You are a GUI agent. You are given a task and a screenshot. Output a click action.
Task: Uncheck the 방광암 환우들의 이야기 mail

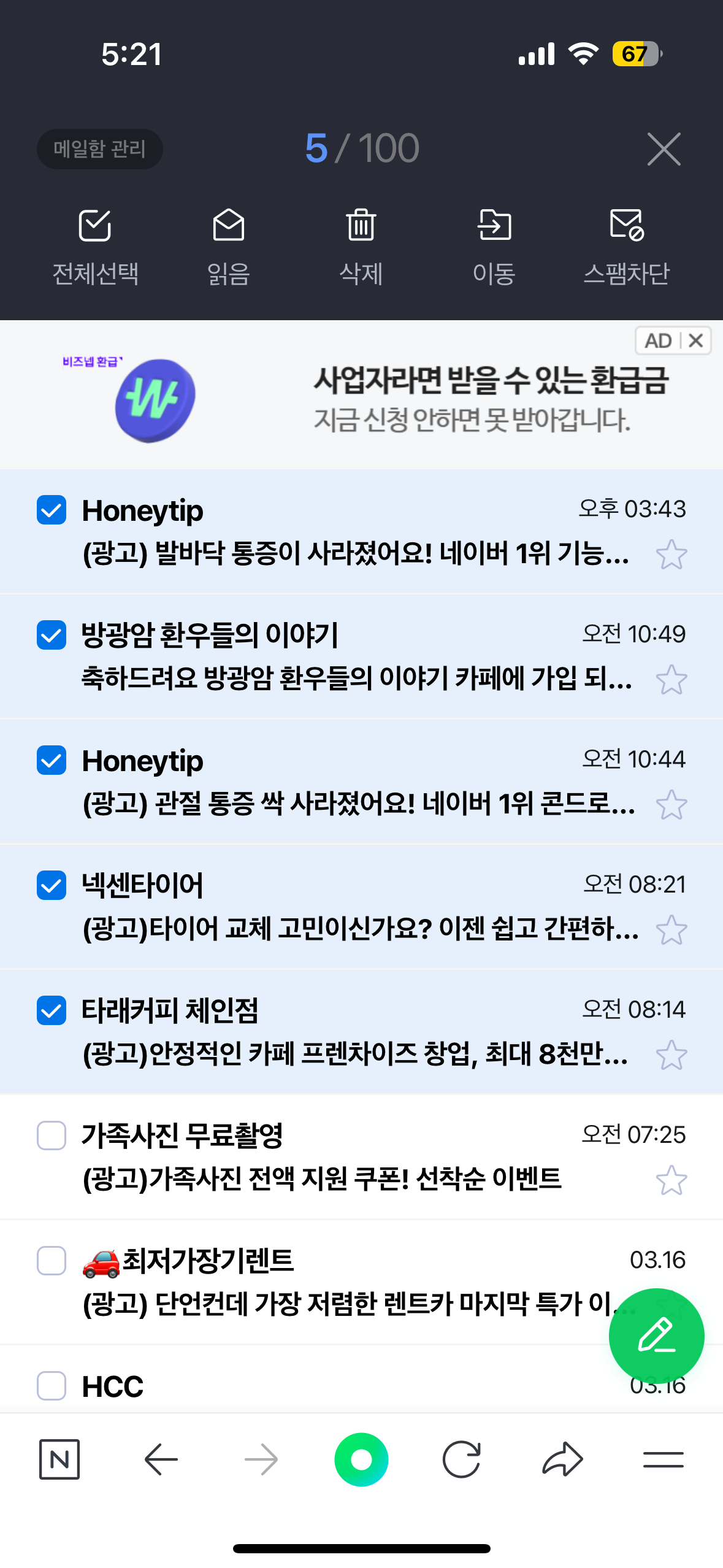click(x=52, y=635)
